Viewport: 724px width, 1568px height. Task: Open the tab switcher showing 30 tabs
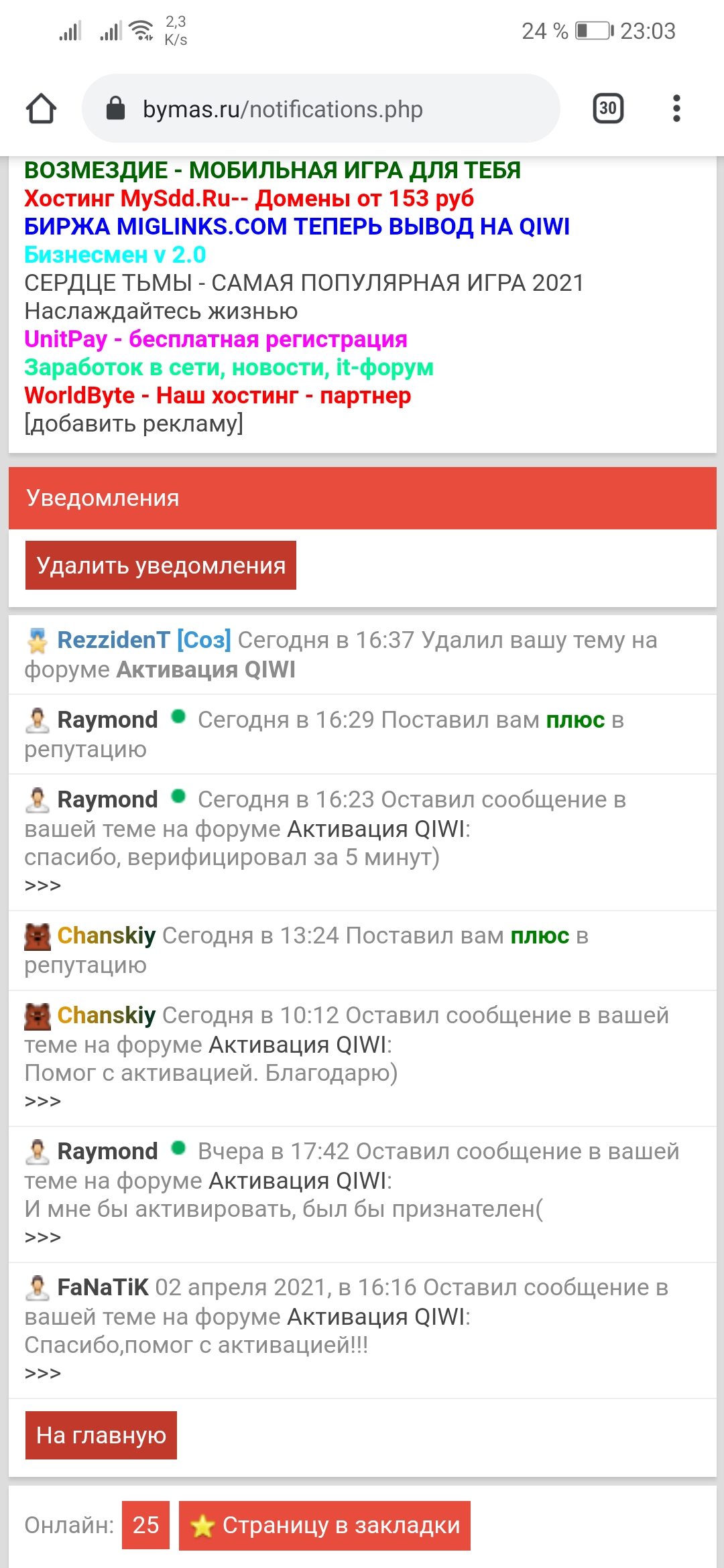tap(608, 109)
